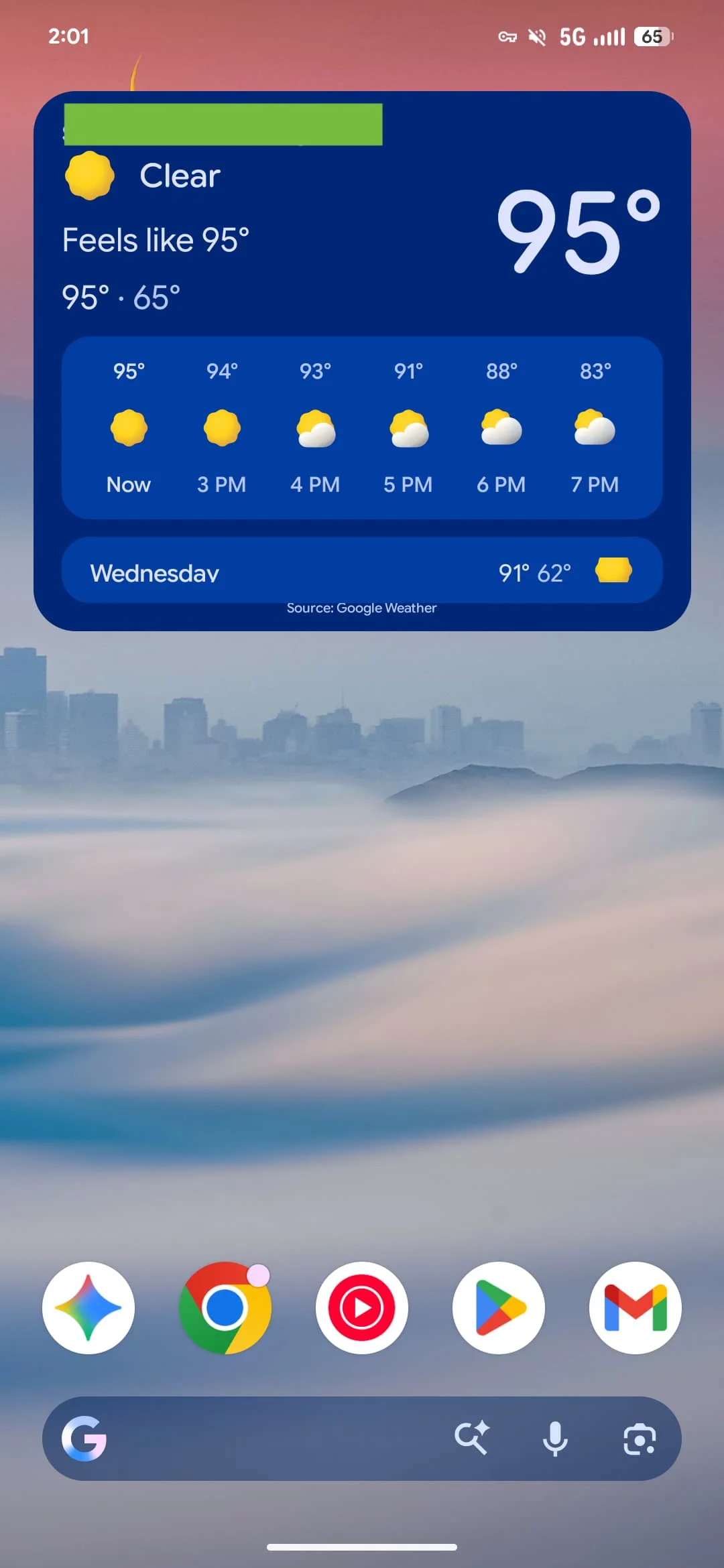Open the Gemini app
724x1568 pixels.
coord(88,1307)
